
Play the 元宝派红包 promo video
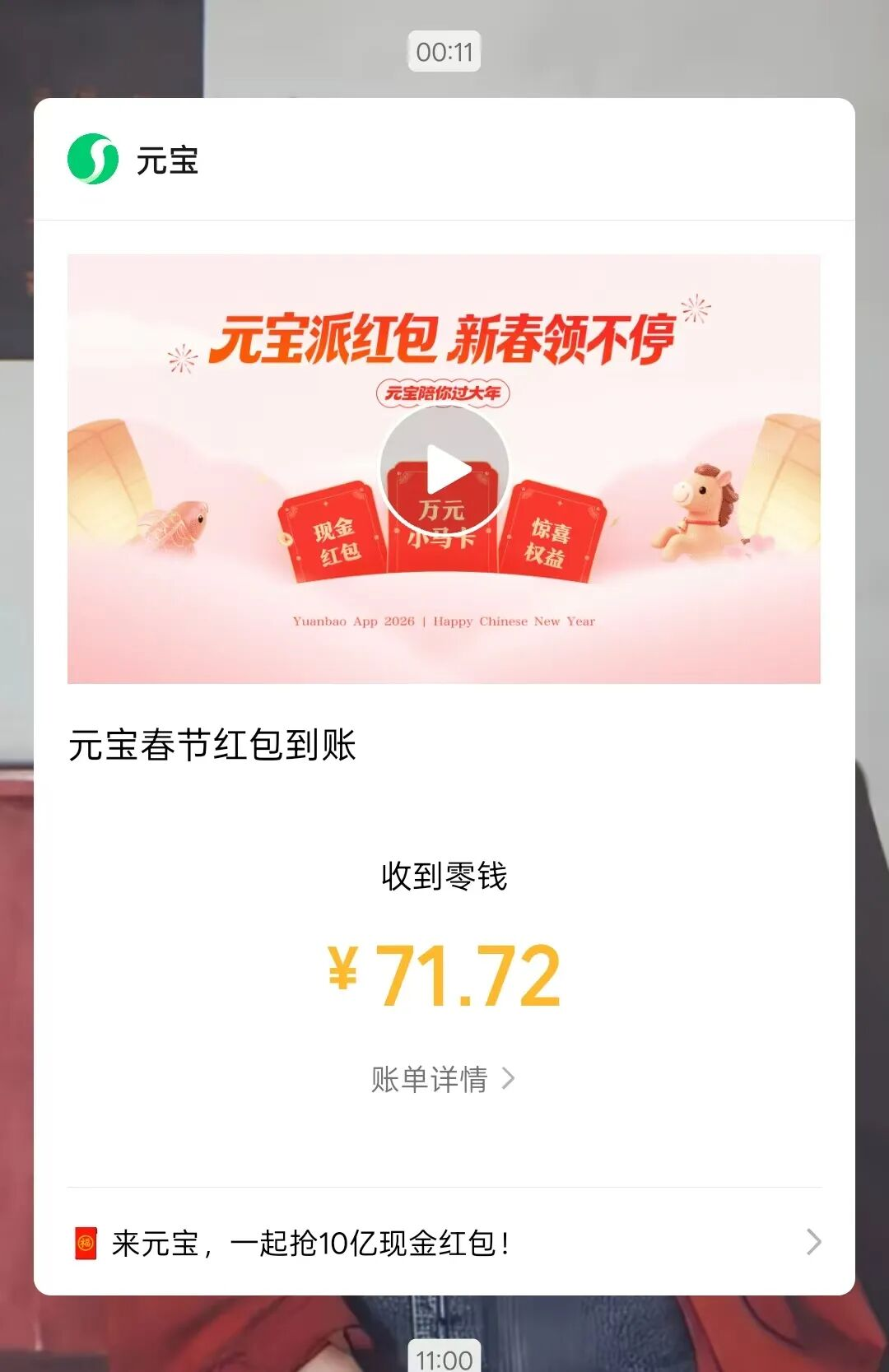point(444,470)
